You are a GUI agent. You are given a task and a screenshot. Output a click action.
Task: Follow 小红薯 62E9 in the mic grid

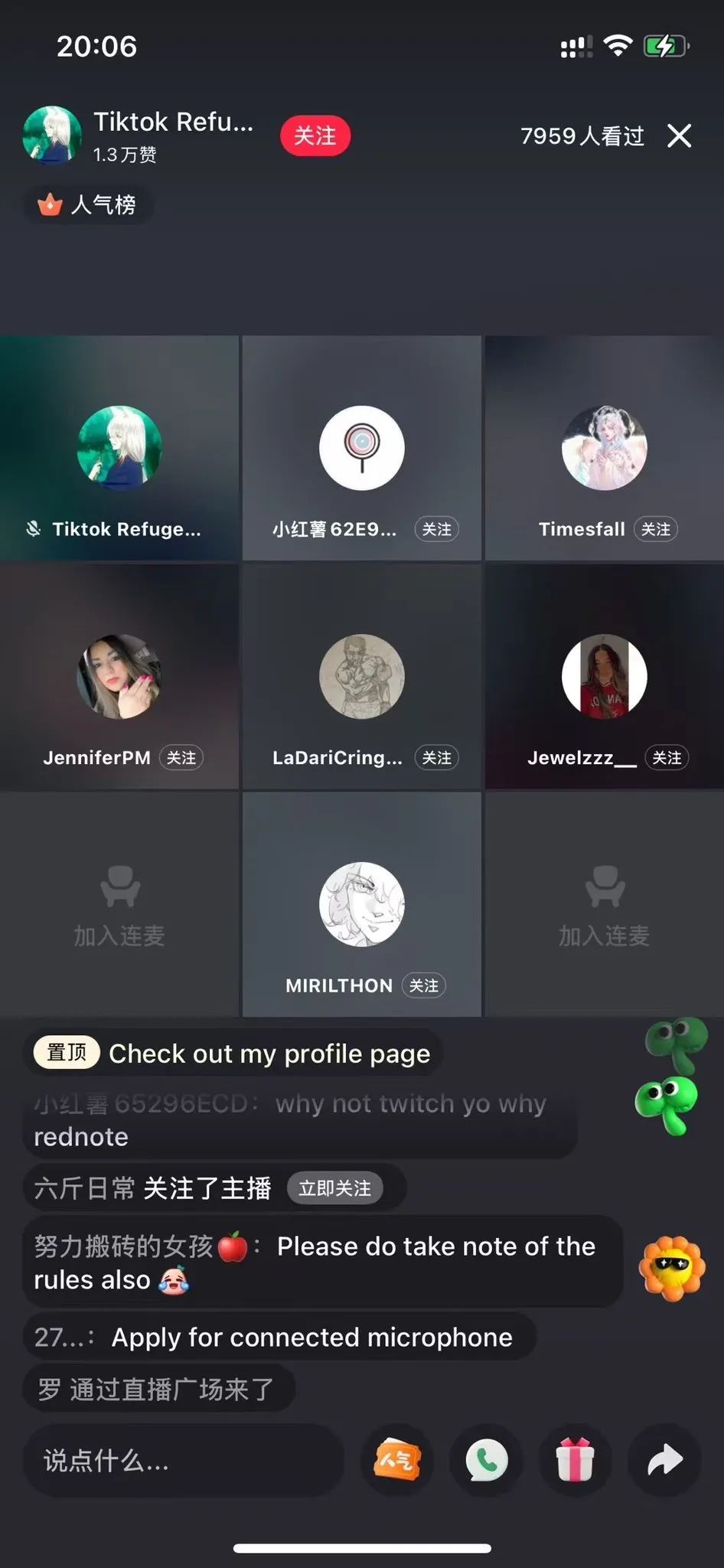coord(436,529)
